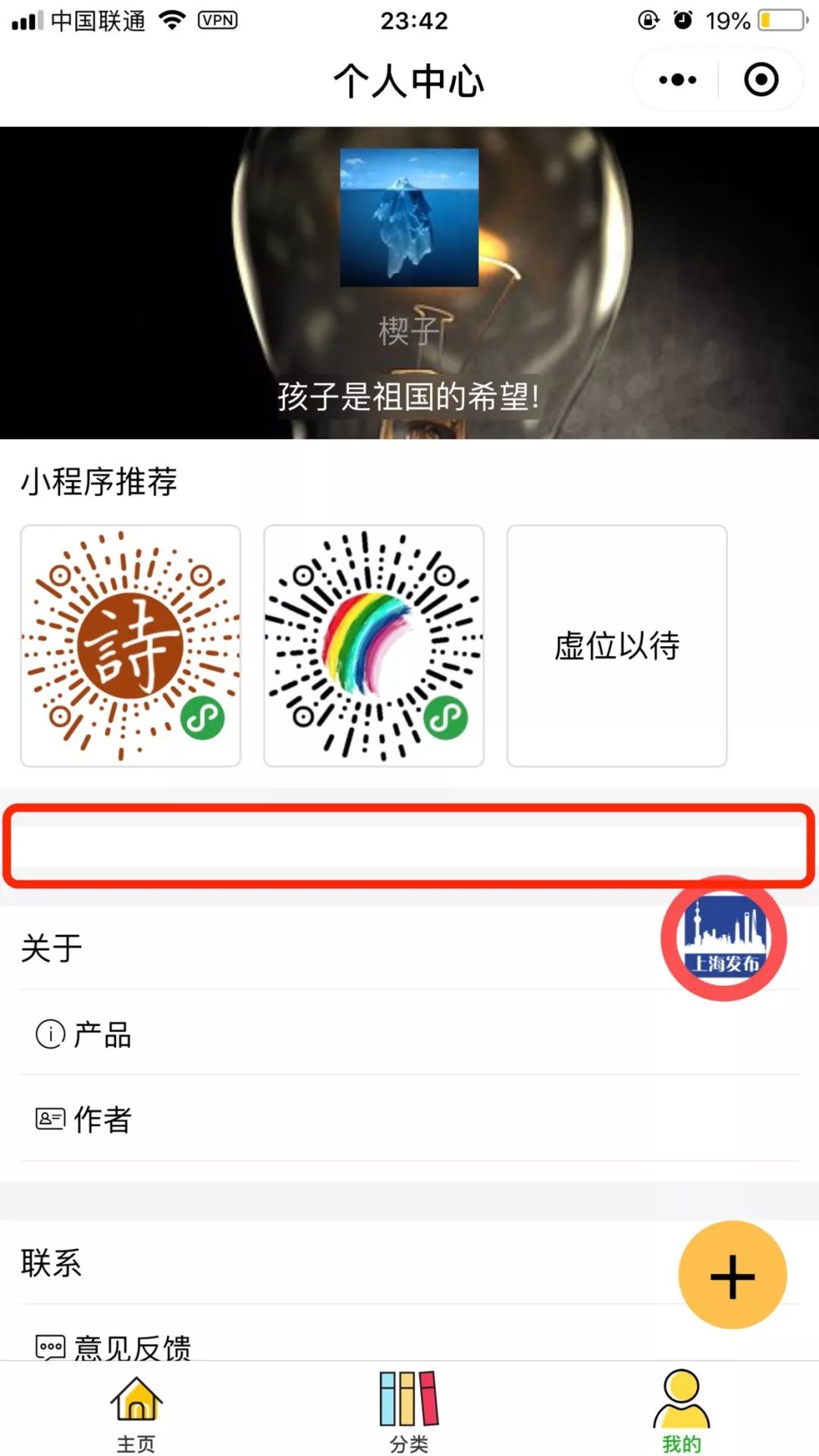The height and width of the screenshot is (1456, 819).
Task: Close the mini program with the circle button
Action: pos(761,80)
